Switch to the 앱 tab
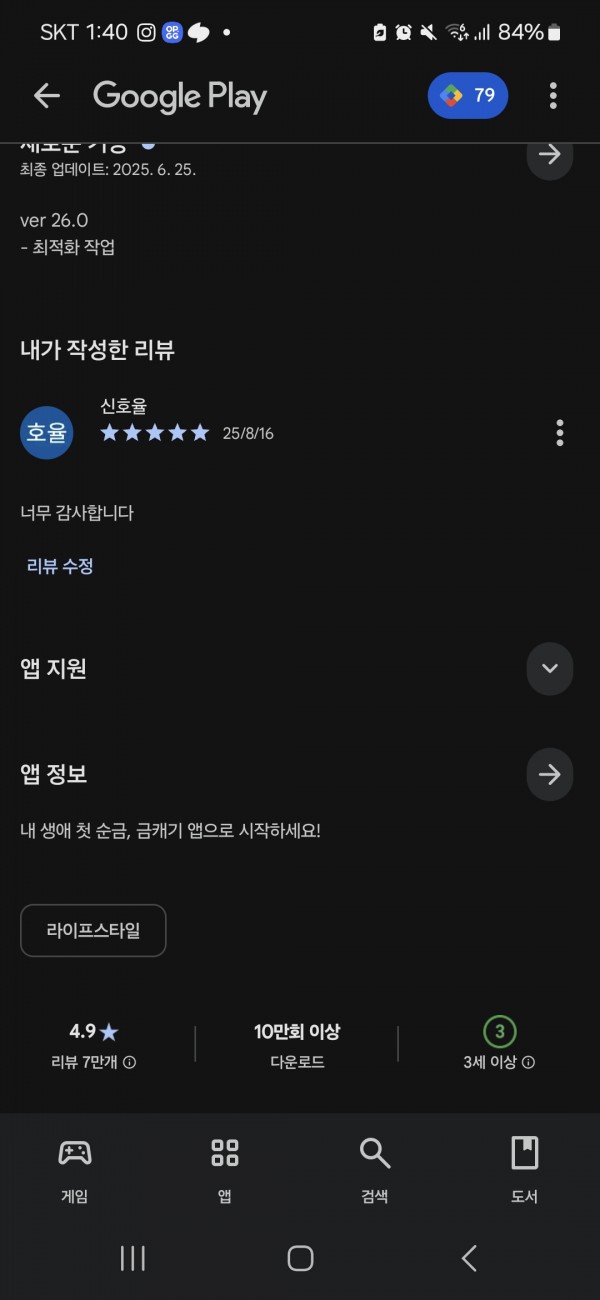The image size is (600, 1300). (225, 1170)
